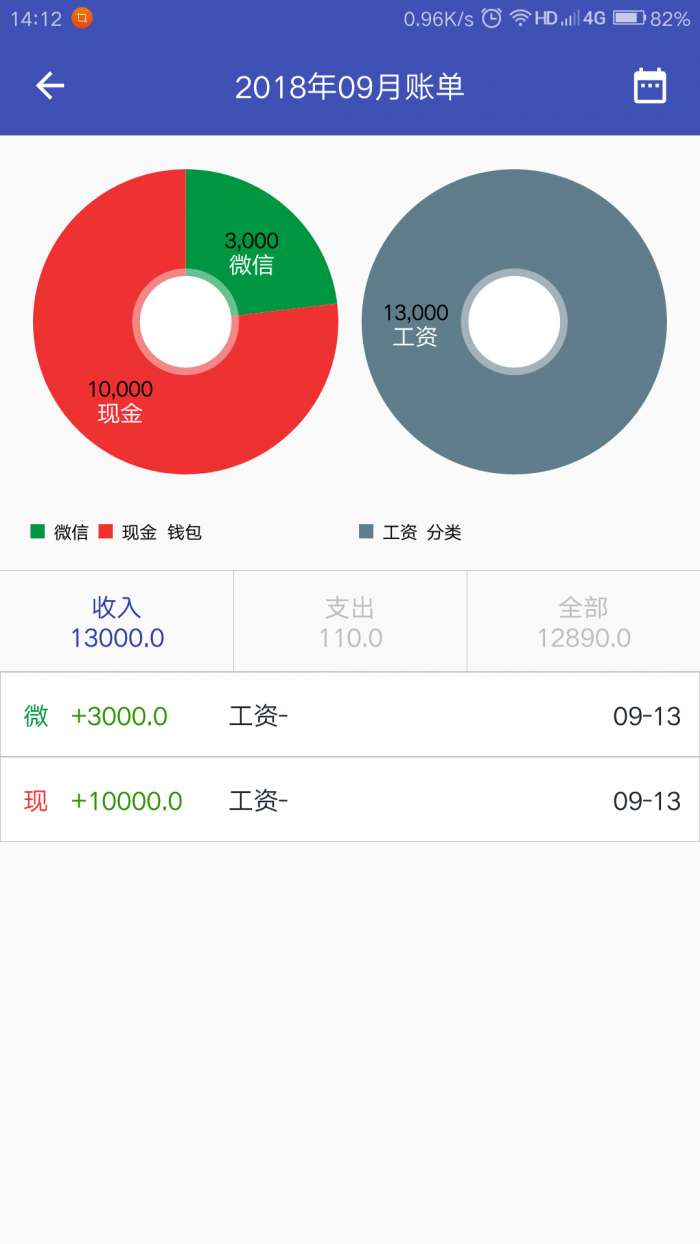Go back using the arrow icon
700x1244 pixels.
[50, 86]
